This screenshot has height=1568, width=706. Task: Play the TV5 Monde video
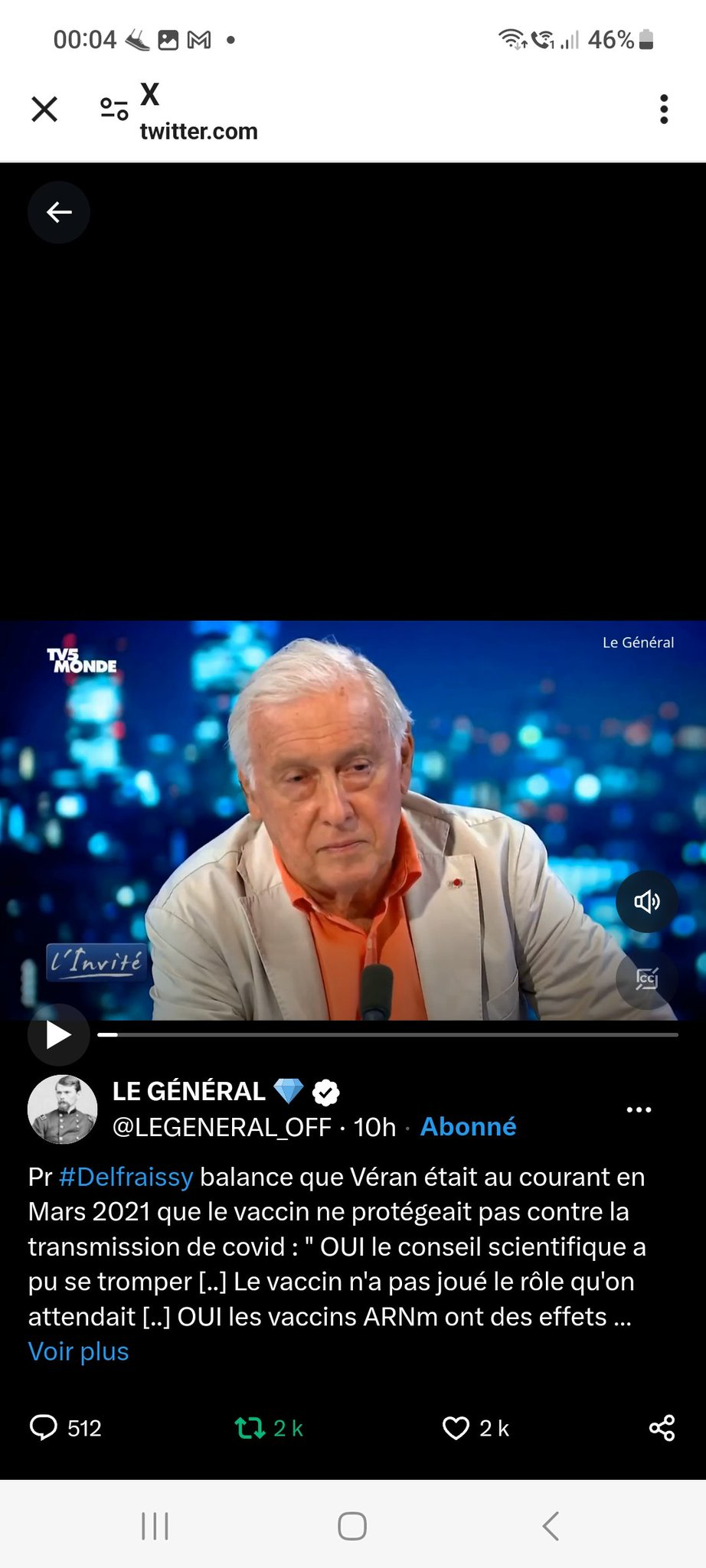[x=58, y=1034]
